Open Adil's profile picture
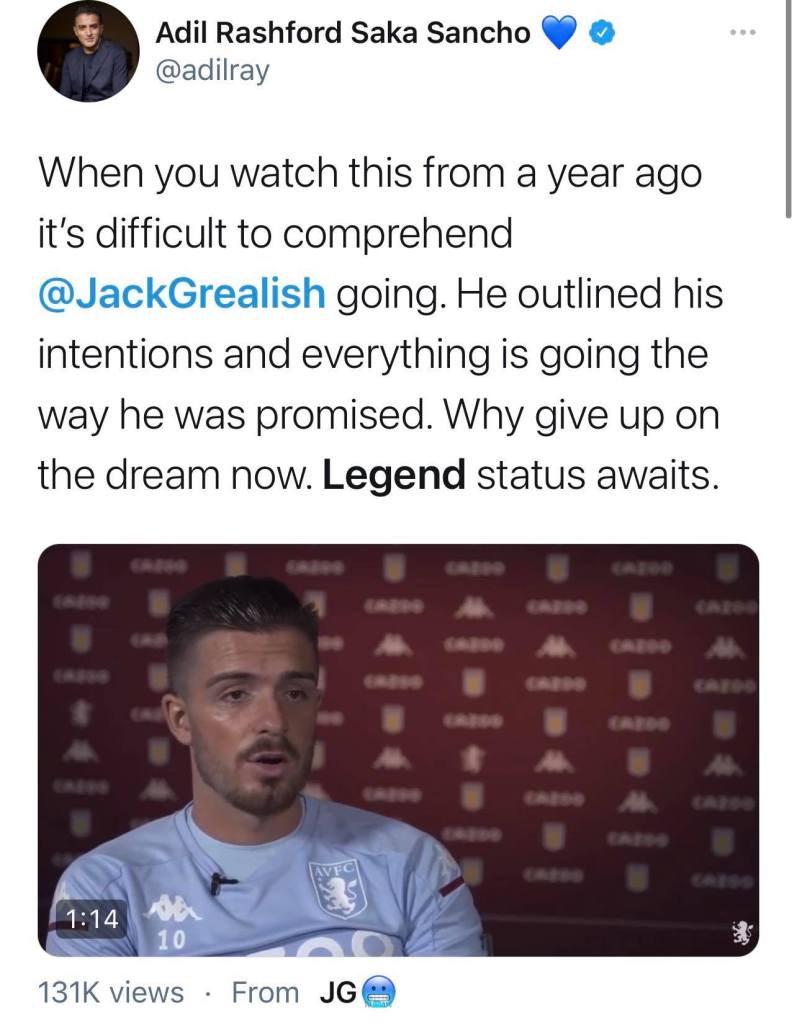 (88, 51)
